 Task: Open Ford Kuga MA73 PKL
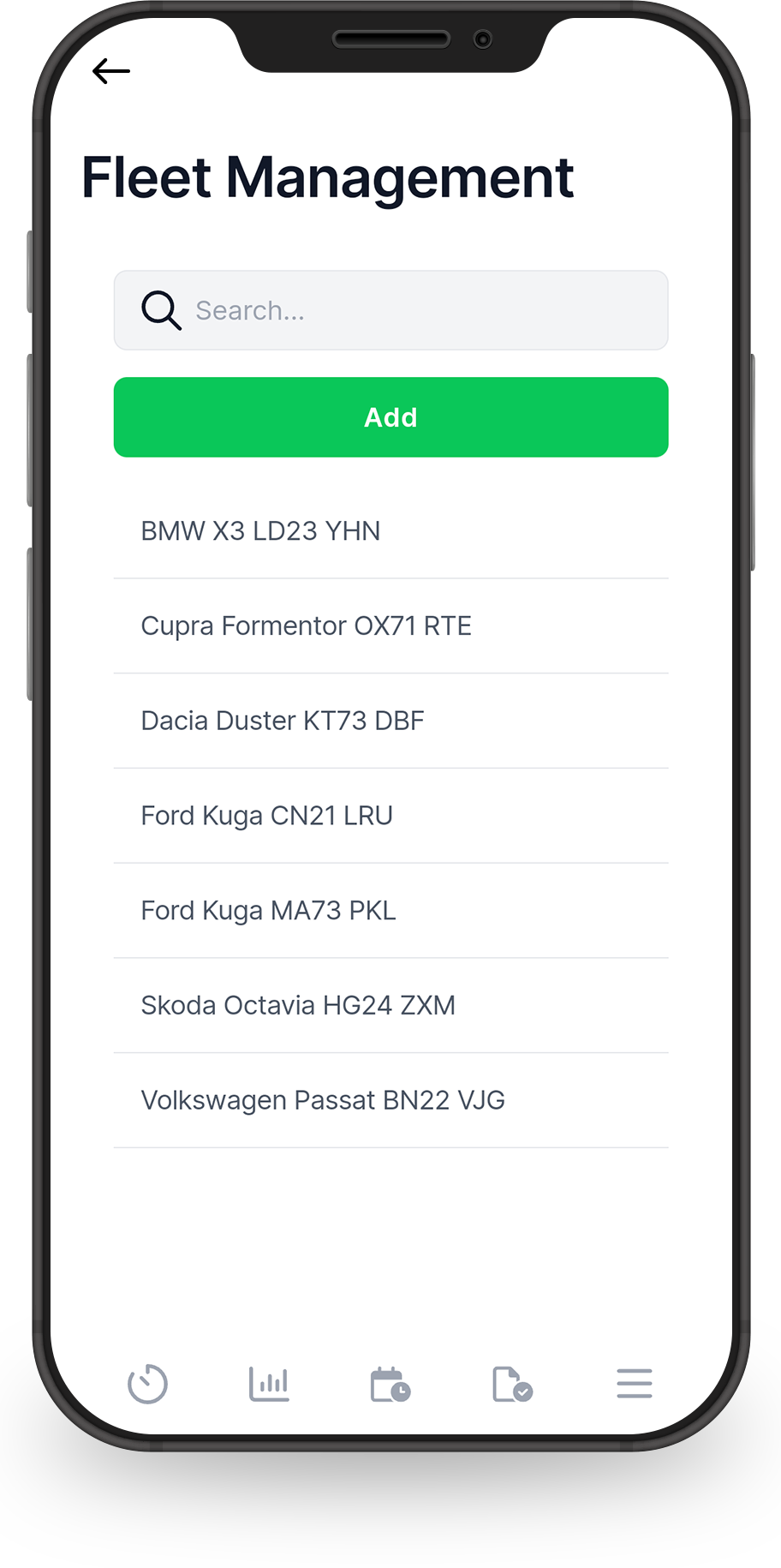pos(390,911)
